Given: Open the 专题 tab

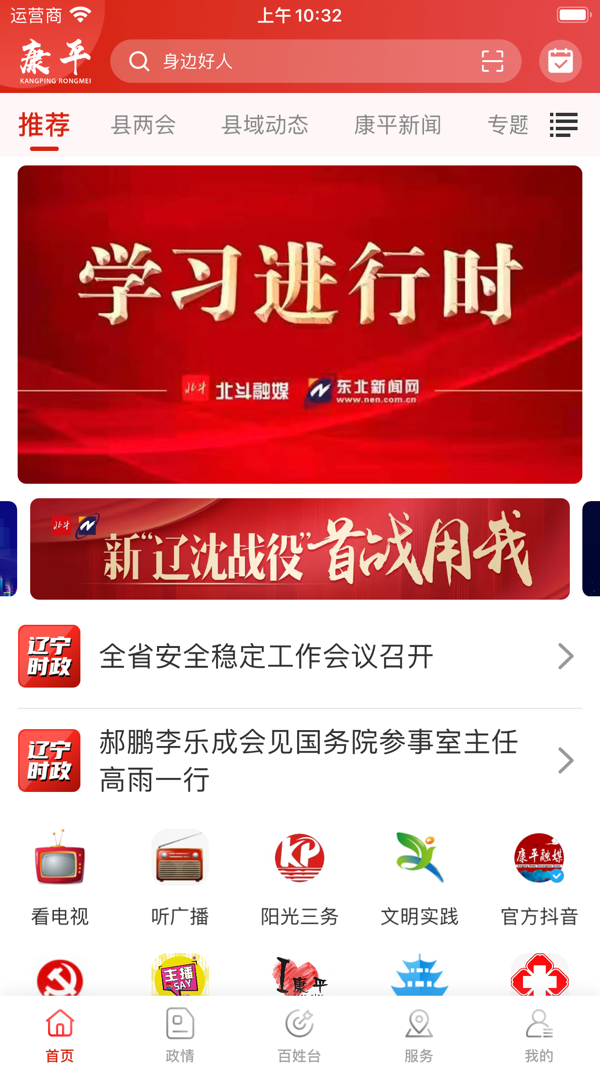Looking at the screenshot, I should point(507,125).
